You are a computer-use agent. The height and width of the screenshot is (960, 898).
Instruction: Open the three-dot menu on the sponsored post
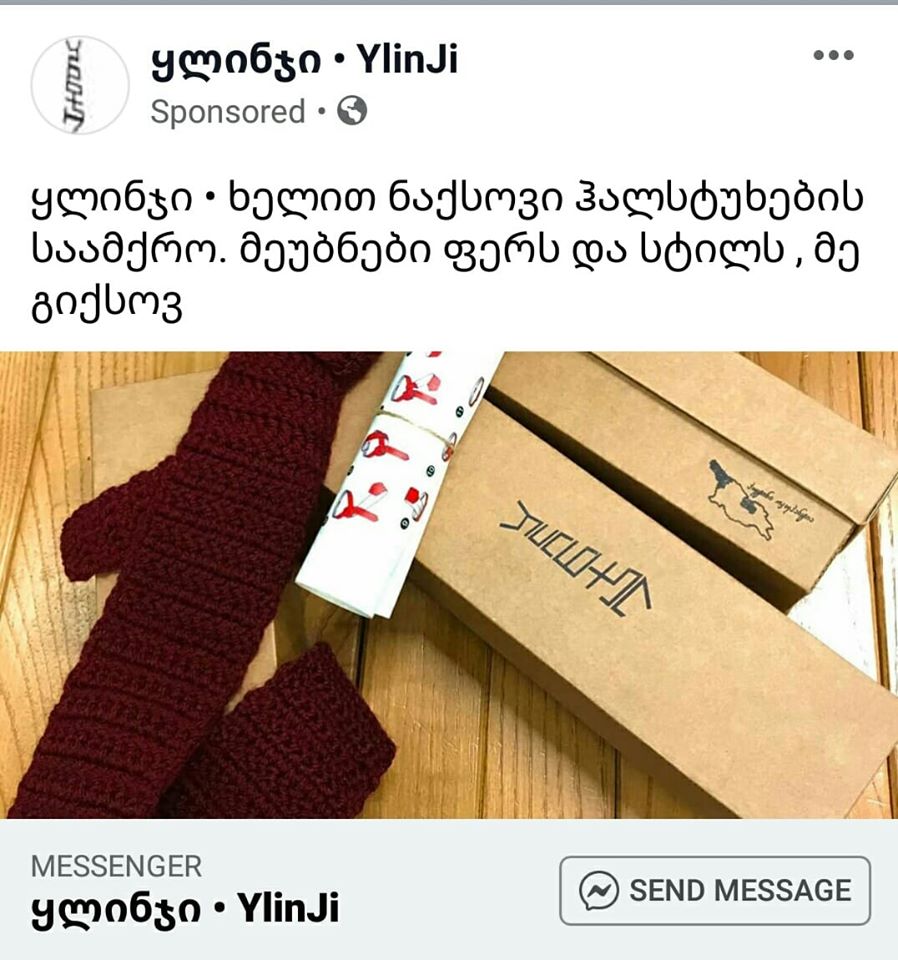point(832,56)
